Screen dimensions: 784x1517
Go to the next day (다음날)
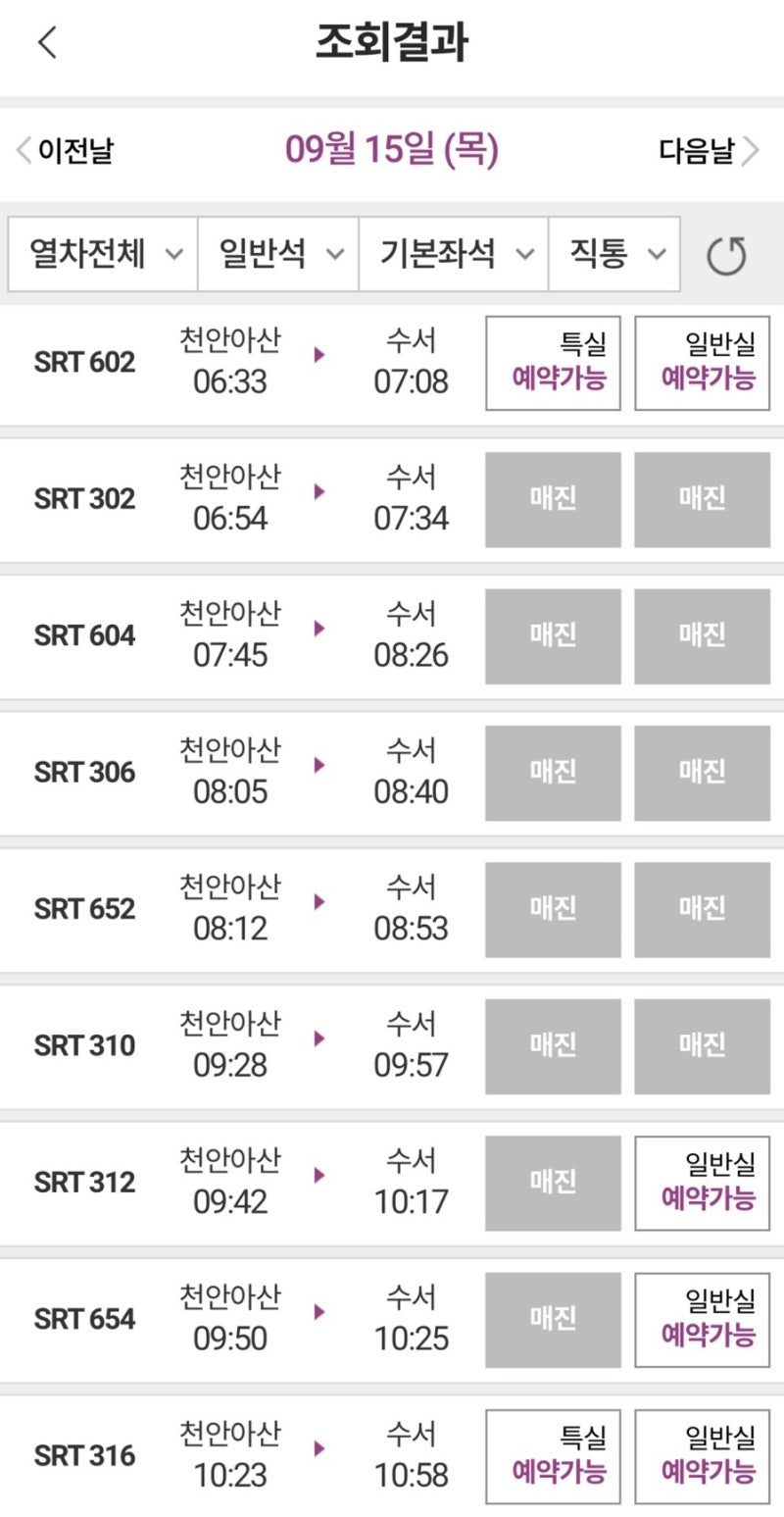pyautogui.click(x=710, y=151)
